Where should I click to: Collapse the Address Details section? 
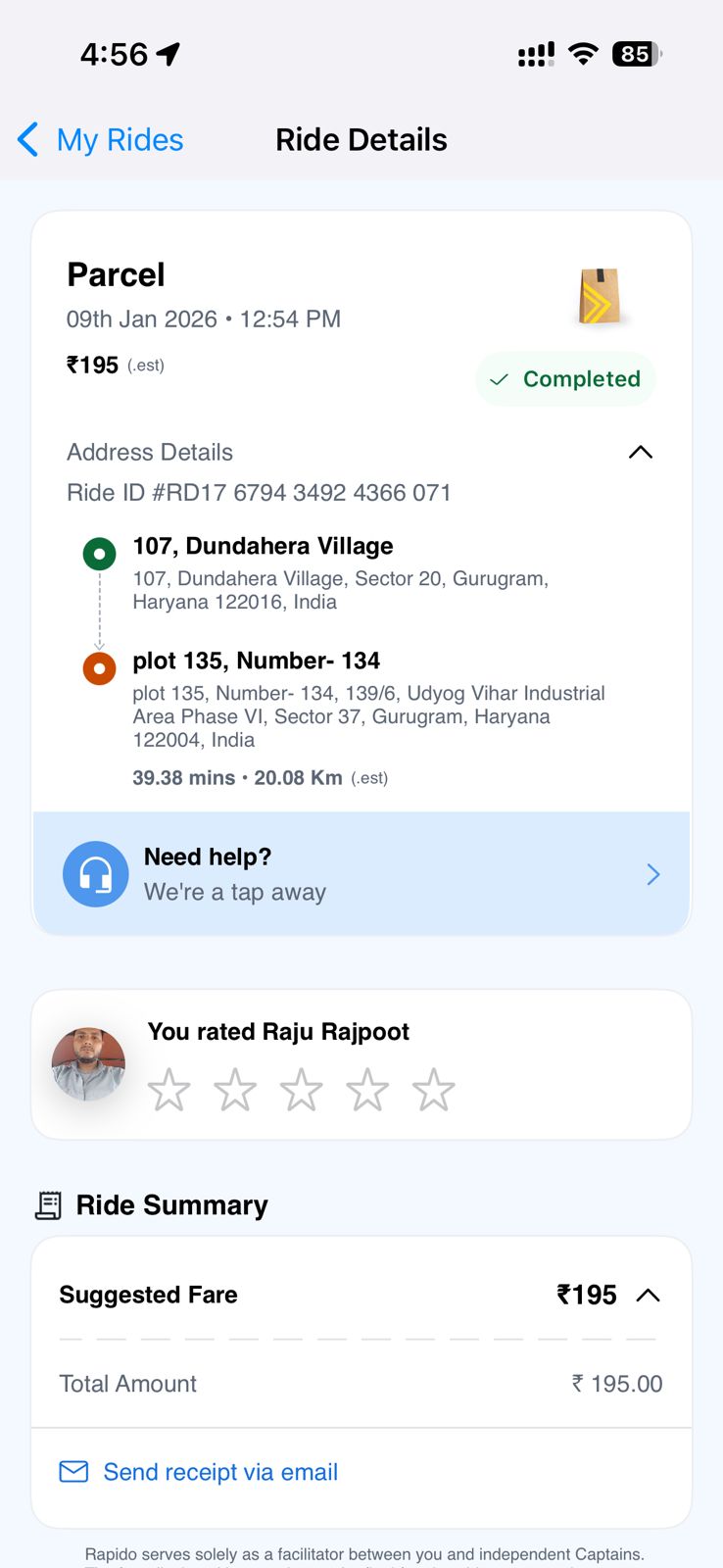[640, 452]
